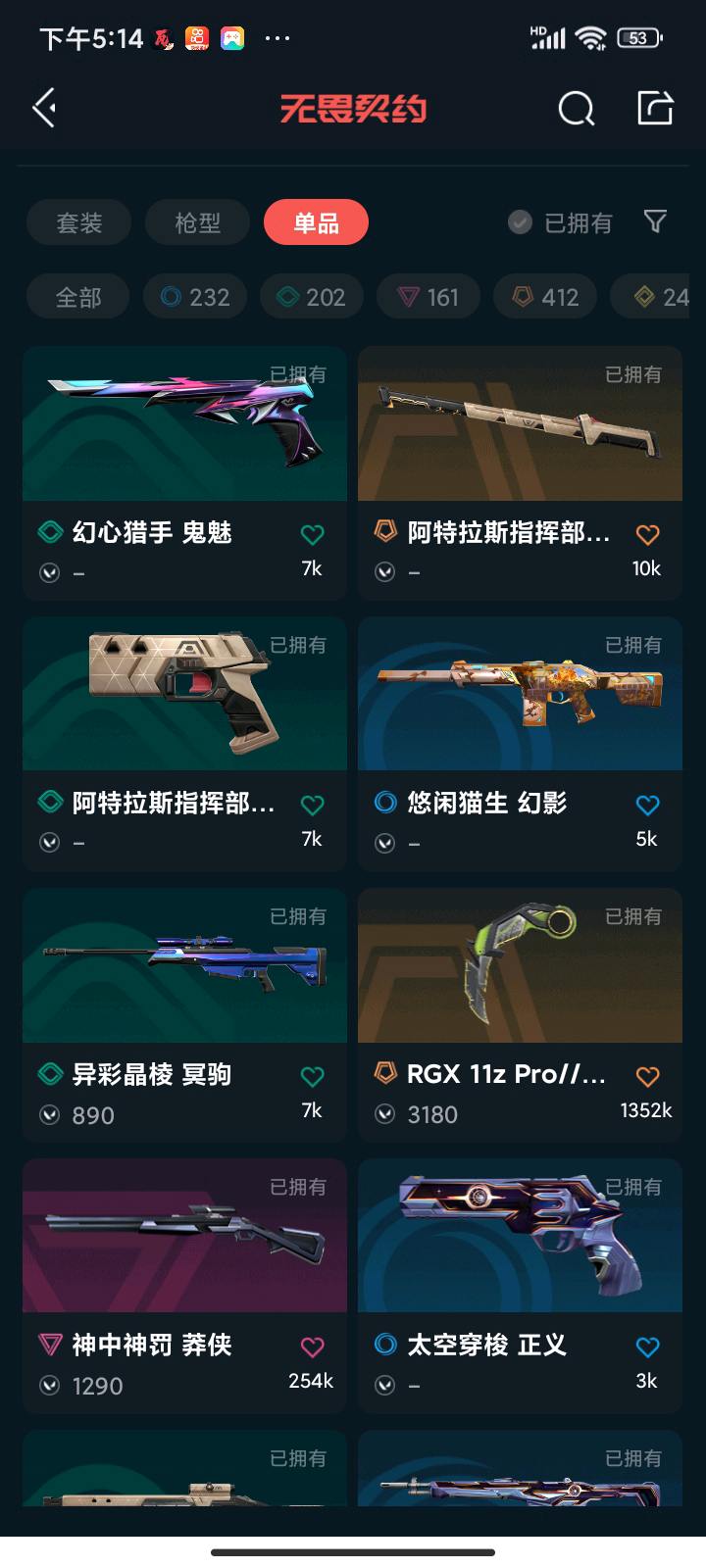
Task: Filter by the 412 tier chip
Action: [546, 297]
